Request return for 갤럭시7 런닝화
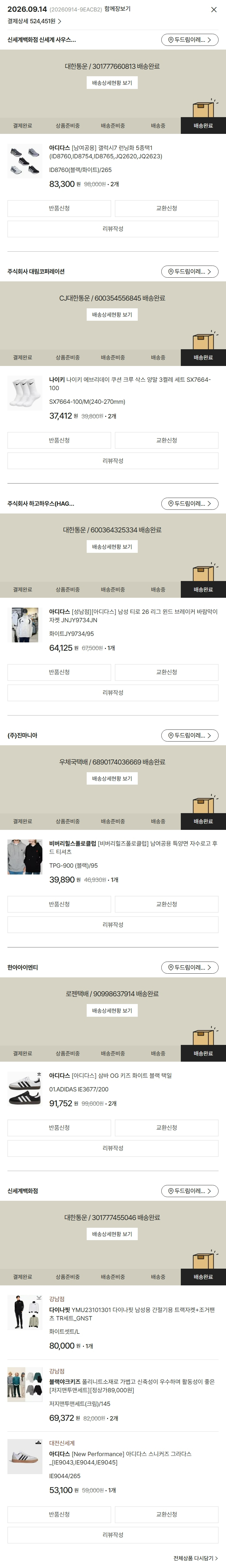226x1568 pixels. tap(59, 208)
